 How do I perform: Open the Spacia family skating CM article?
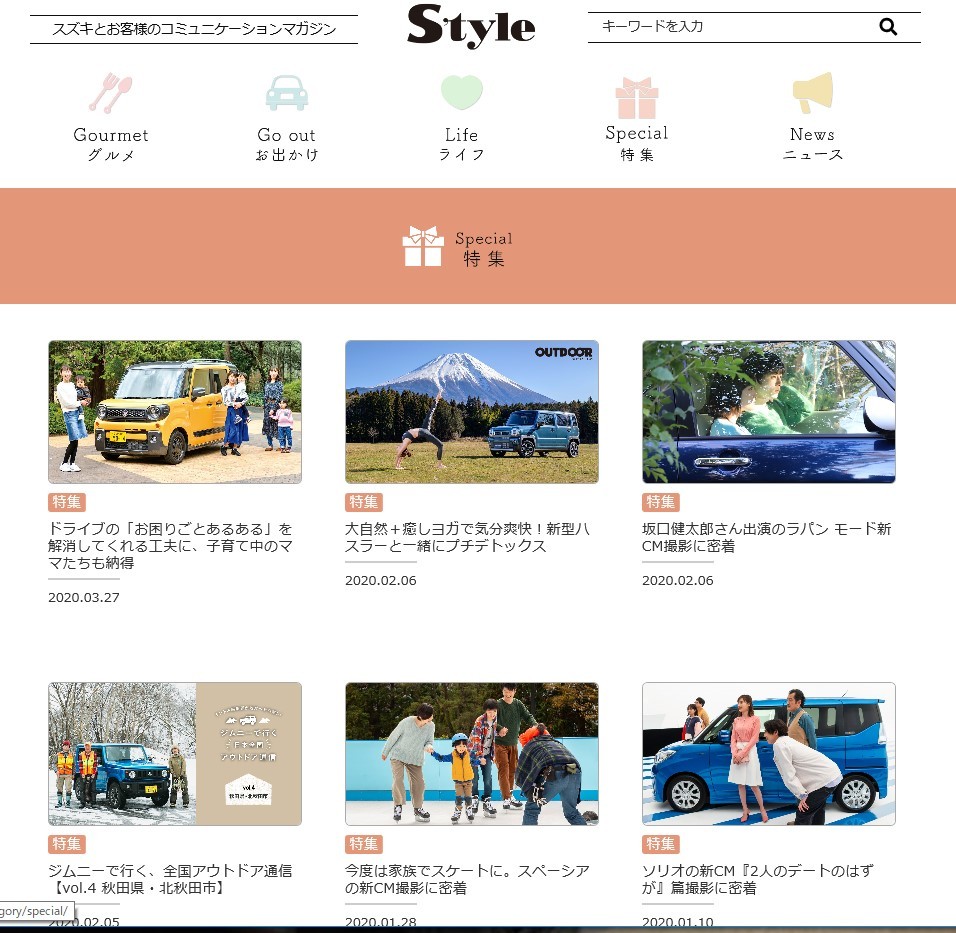[471, 754]
